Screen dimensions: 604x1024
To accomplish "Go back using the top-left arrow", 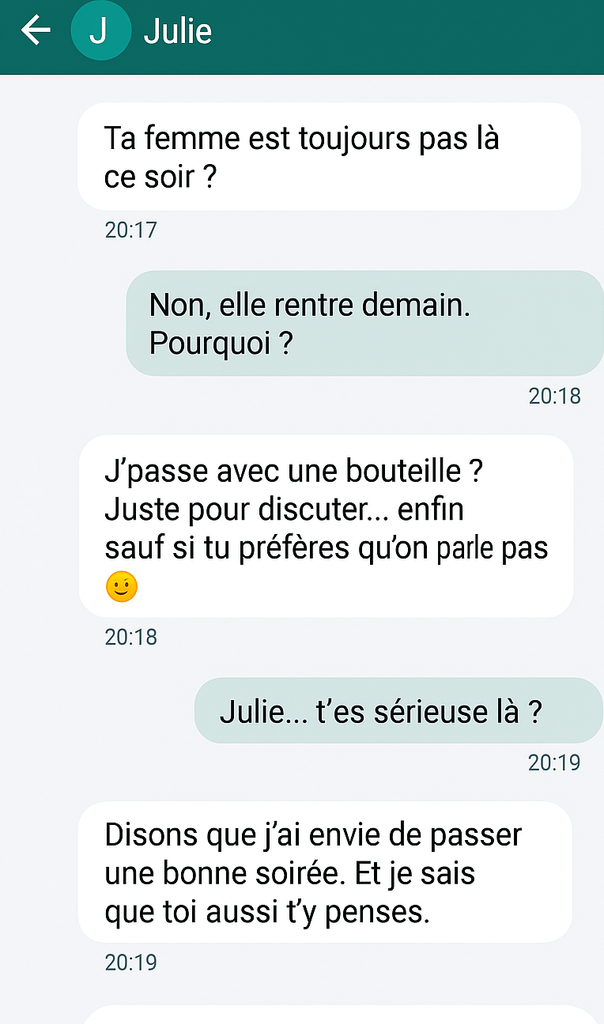I will pyautogui.click(x=35, y=30).
